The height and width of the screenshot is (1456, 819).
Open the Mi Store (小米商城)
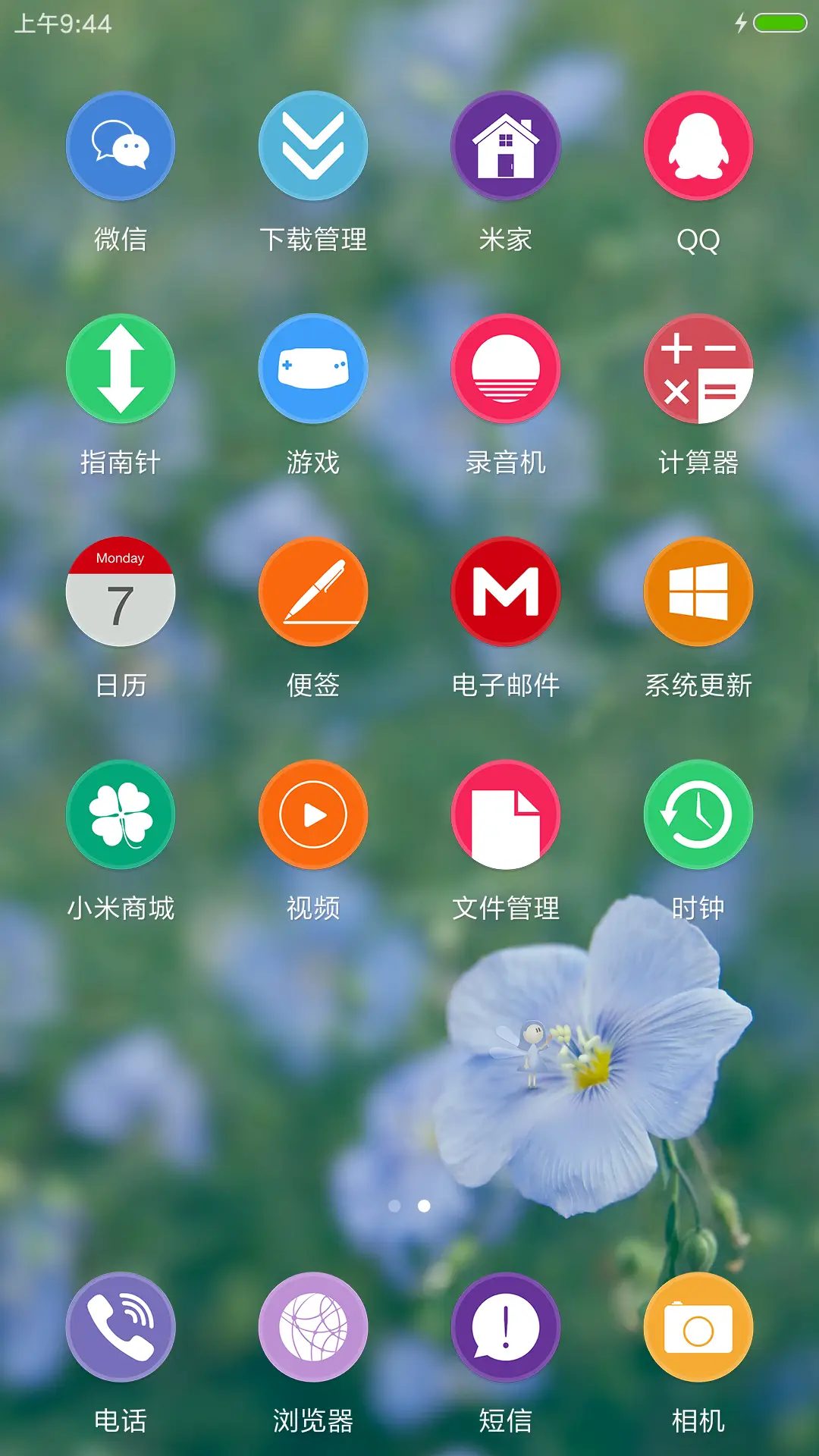pyautogui.click(x=121, y=814)
